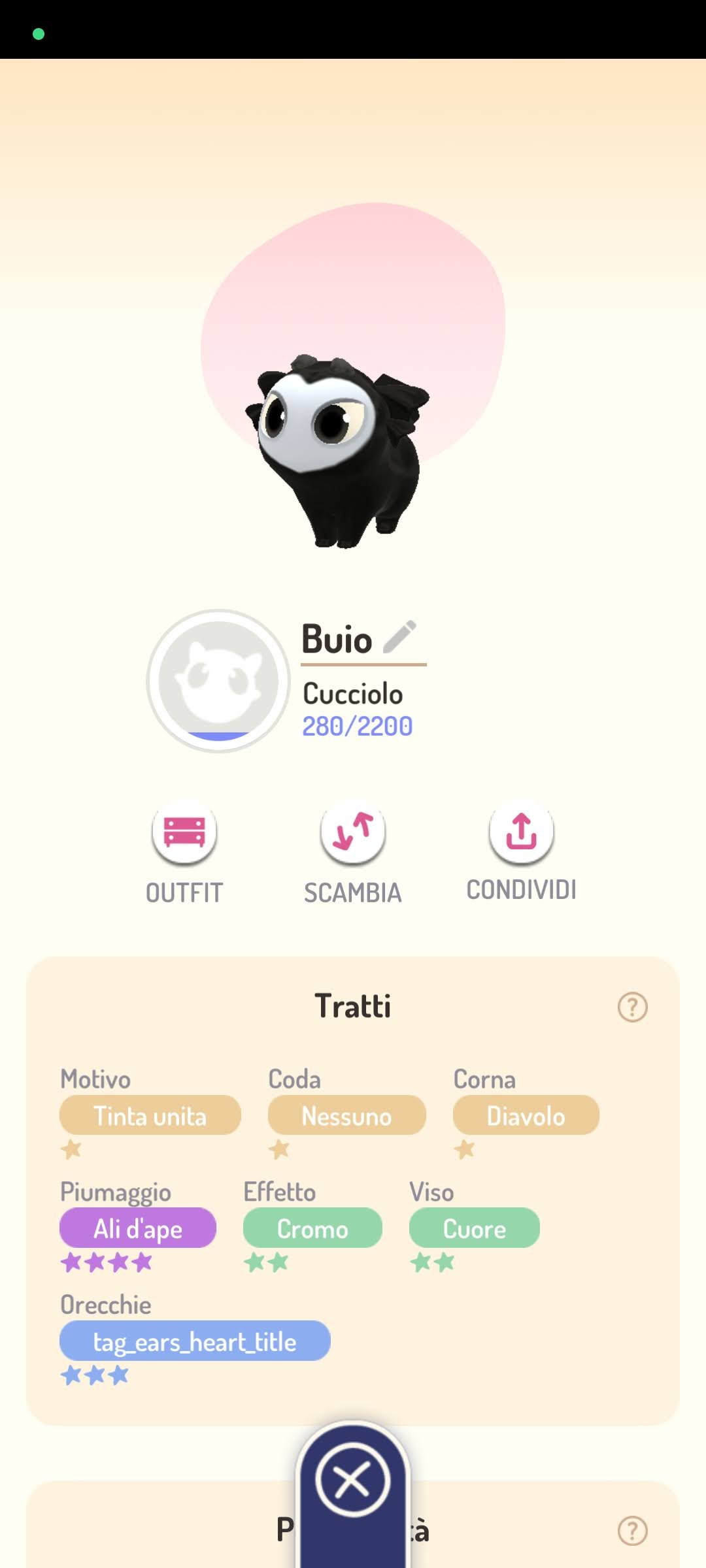Select the Ali d'ape trait chip

pyautogui.click(x=138, y=1228)
